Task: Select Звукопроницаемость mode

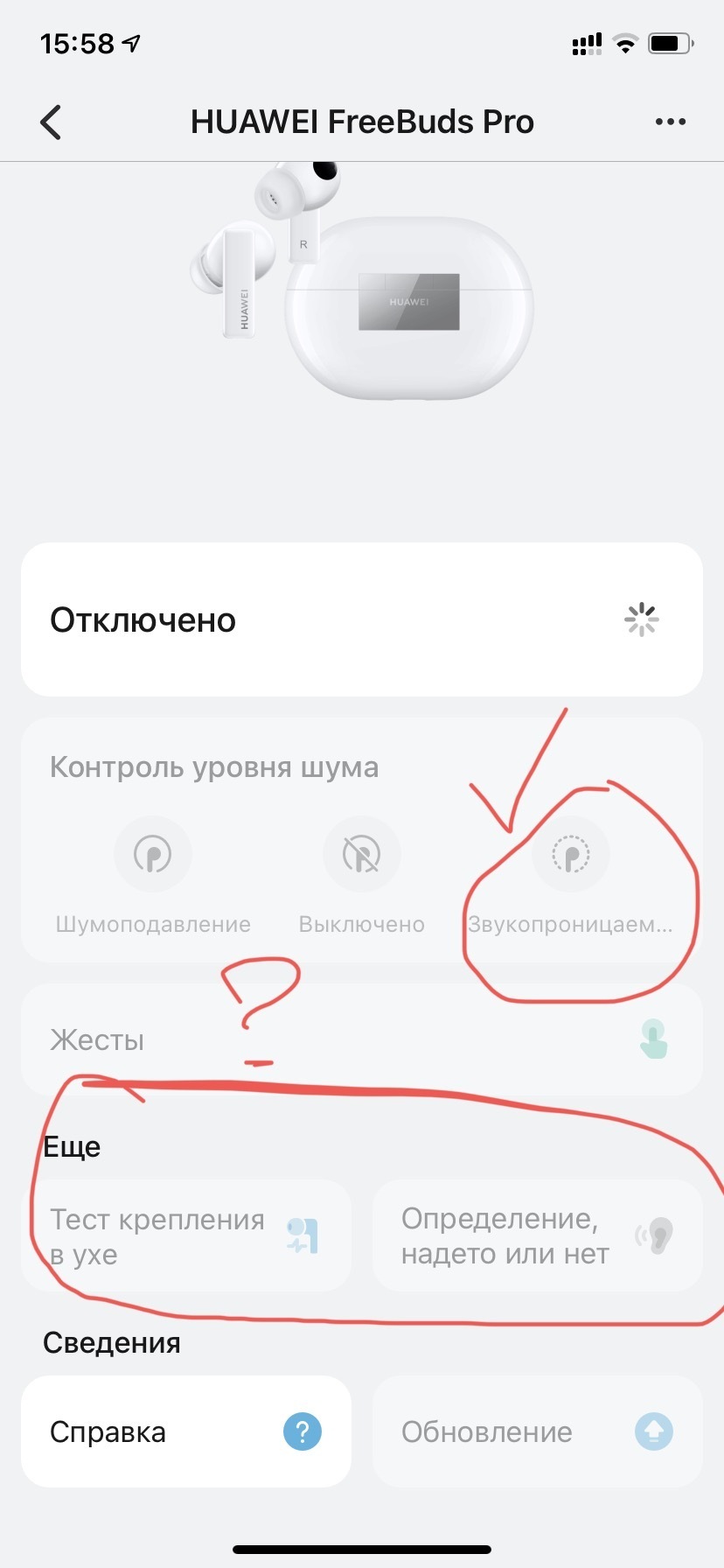Action: click(x=571, y=855)
